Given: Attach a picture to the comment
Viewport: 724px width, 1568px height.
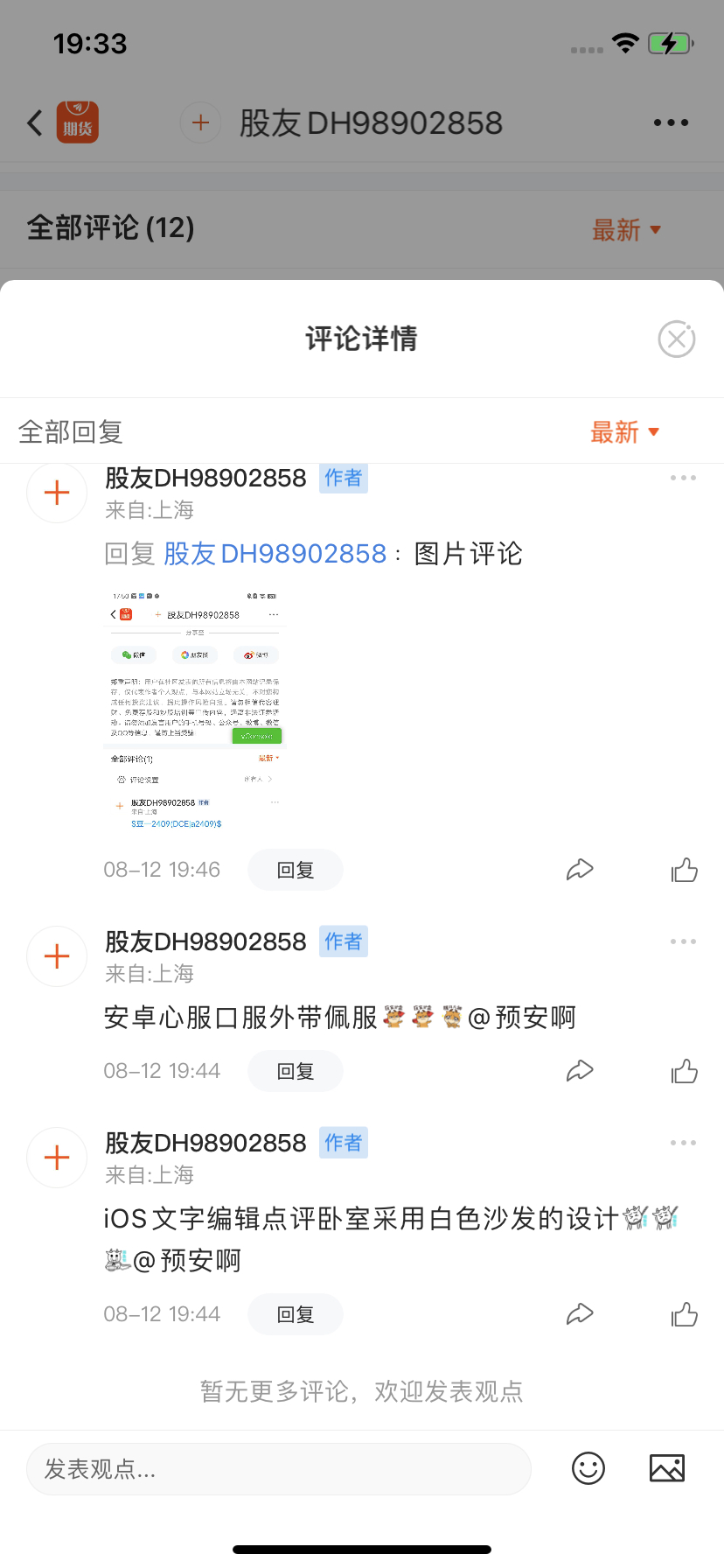Looking at the screenshot, I should 666,1468.
